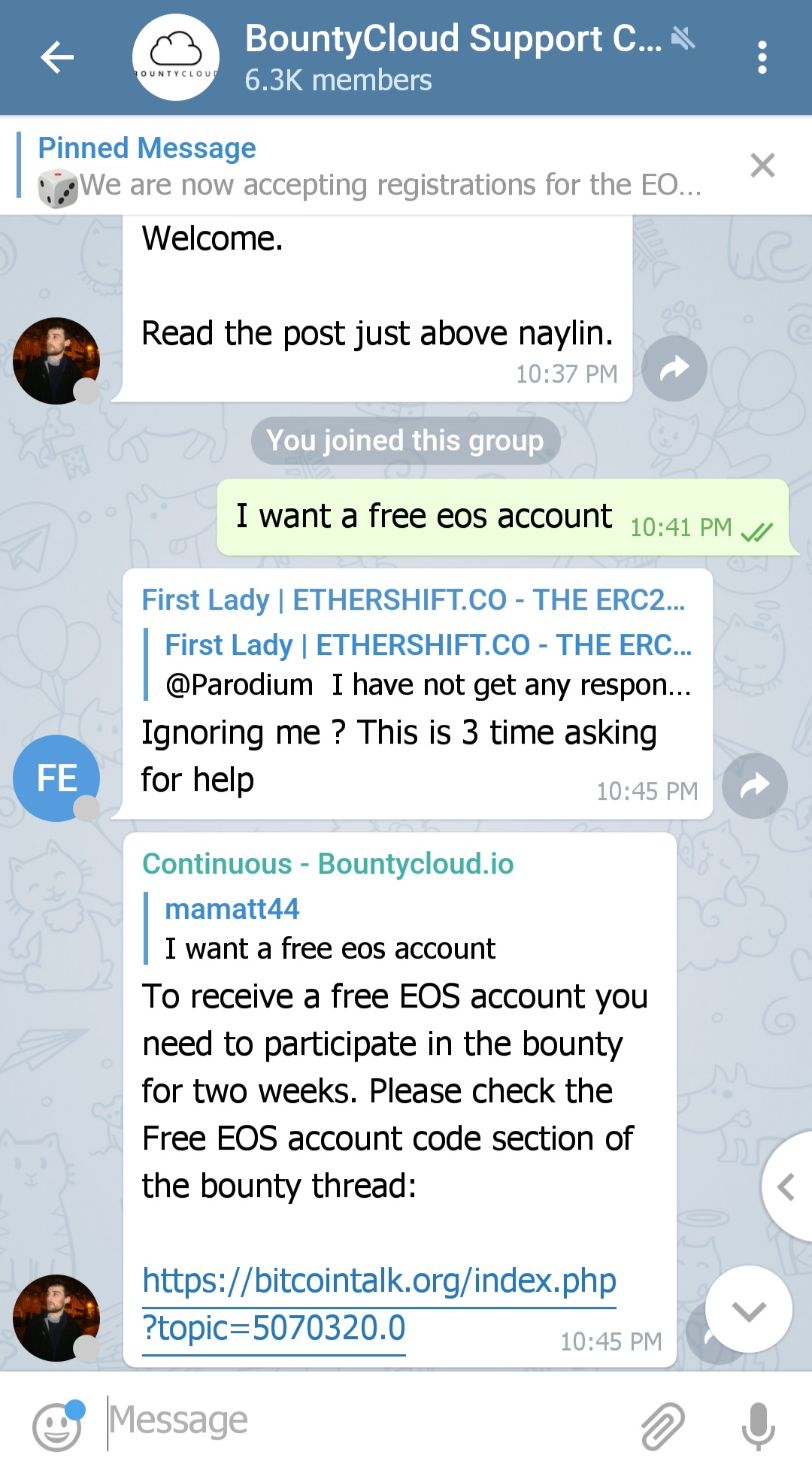Viewport: 812px width, 1470px height.
Task: Forward the "Read the post just above" message
Action: pyautogui.click(x=674, y=368)
